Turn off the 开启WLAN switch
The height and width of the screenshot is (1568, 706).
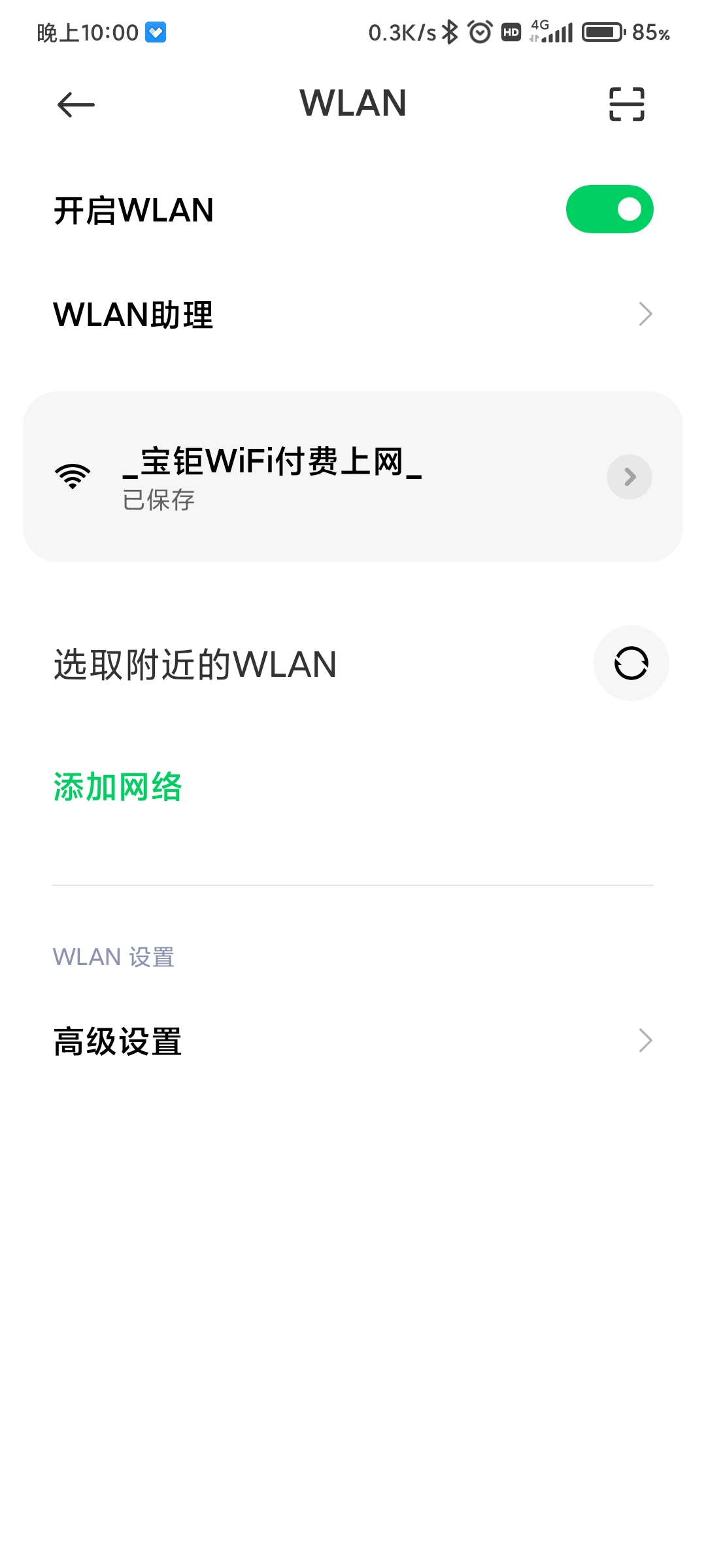(609, 210)
